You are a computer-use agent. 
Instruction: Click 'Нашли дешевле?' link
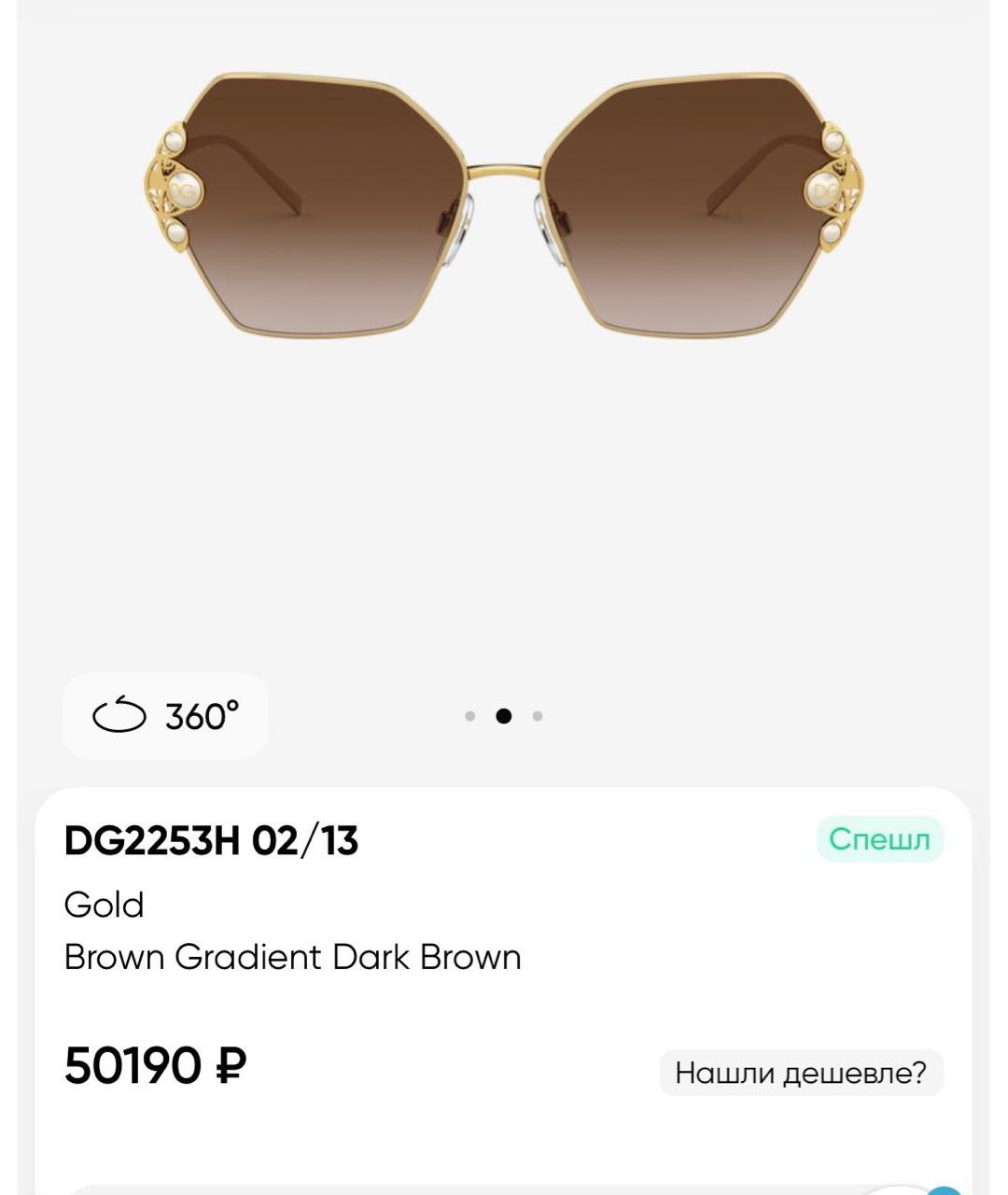pyautogui.click(x=799, y=1074)
